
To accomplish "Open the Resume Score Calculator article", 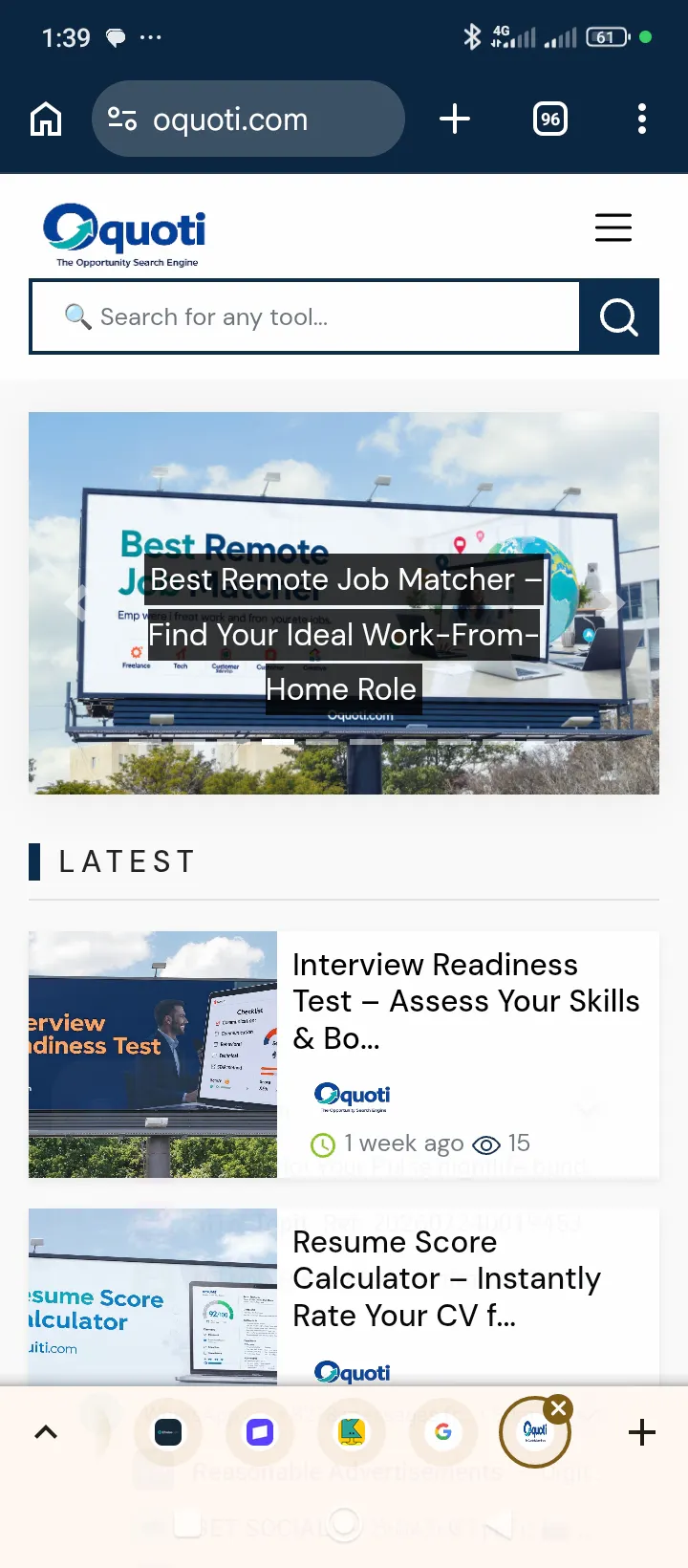I will pyautogui.click(x=447, y=1278).
